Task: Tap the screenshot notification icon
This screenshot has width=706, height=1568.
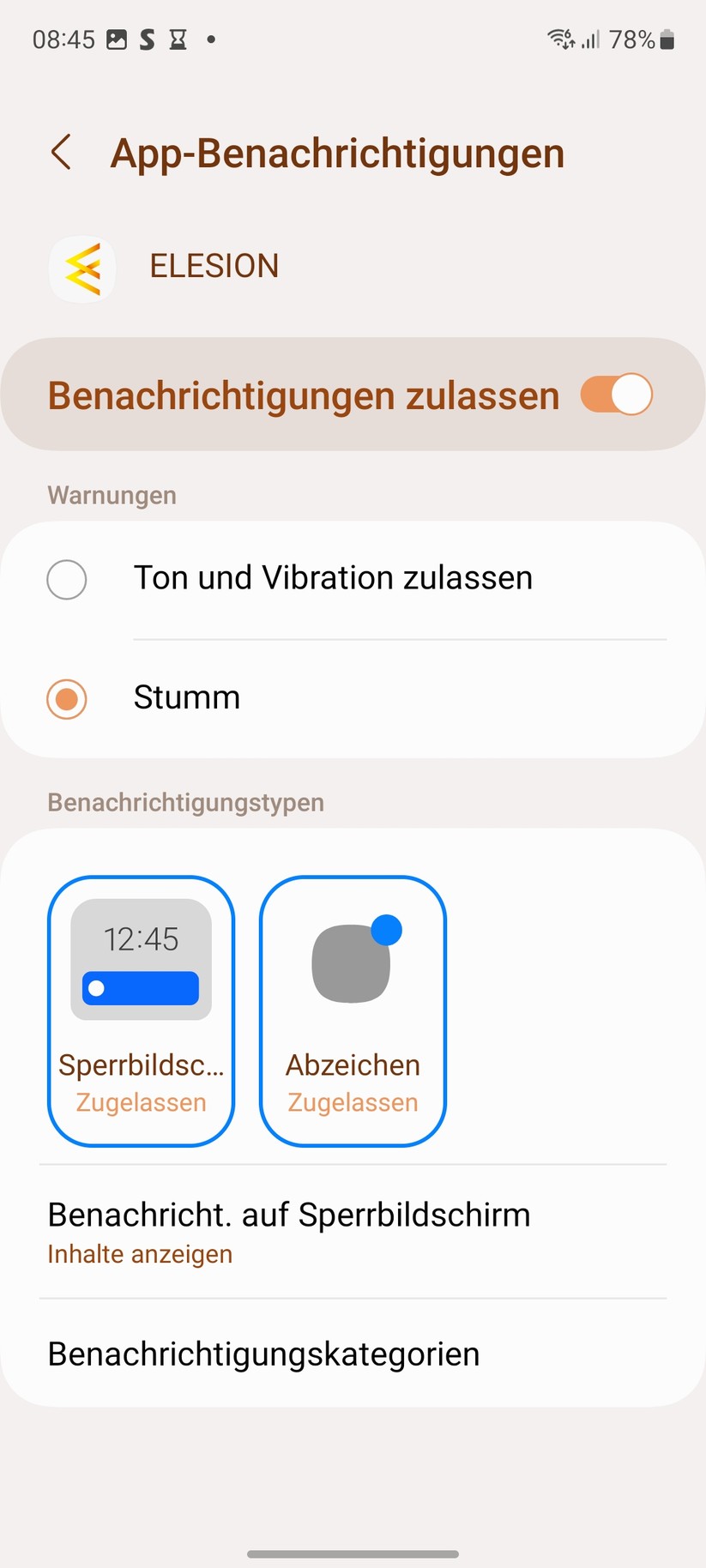Action: (x=115, y=39)
